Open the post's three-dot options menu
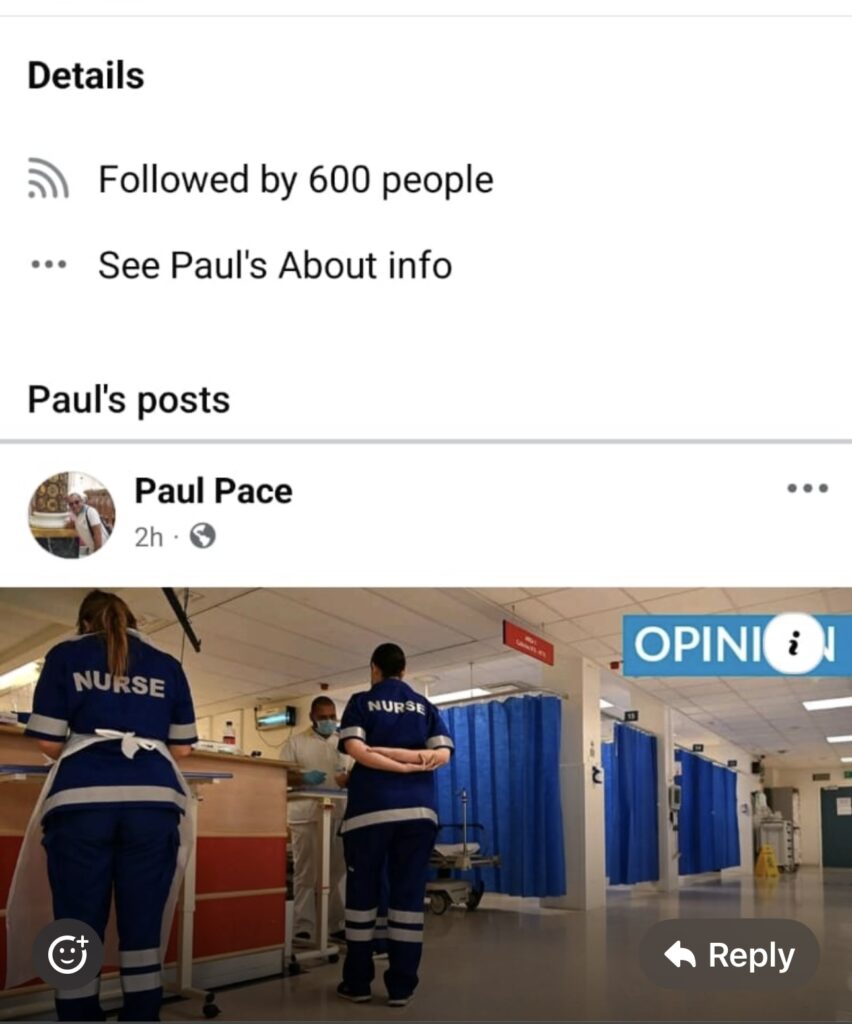The width and height of the screenshot is (852, 1024). pos(807,489)
